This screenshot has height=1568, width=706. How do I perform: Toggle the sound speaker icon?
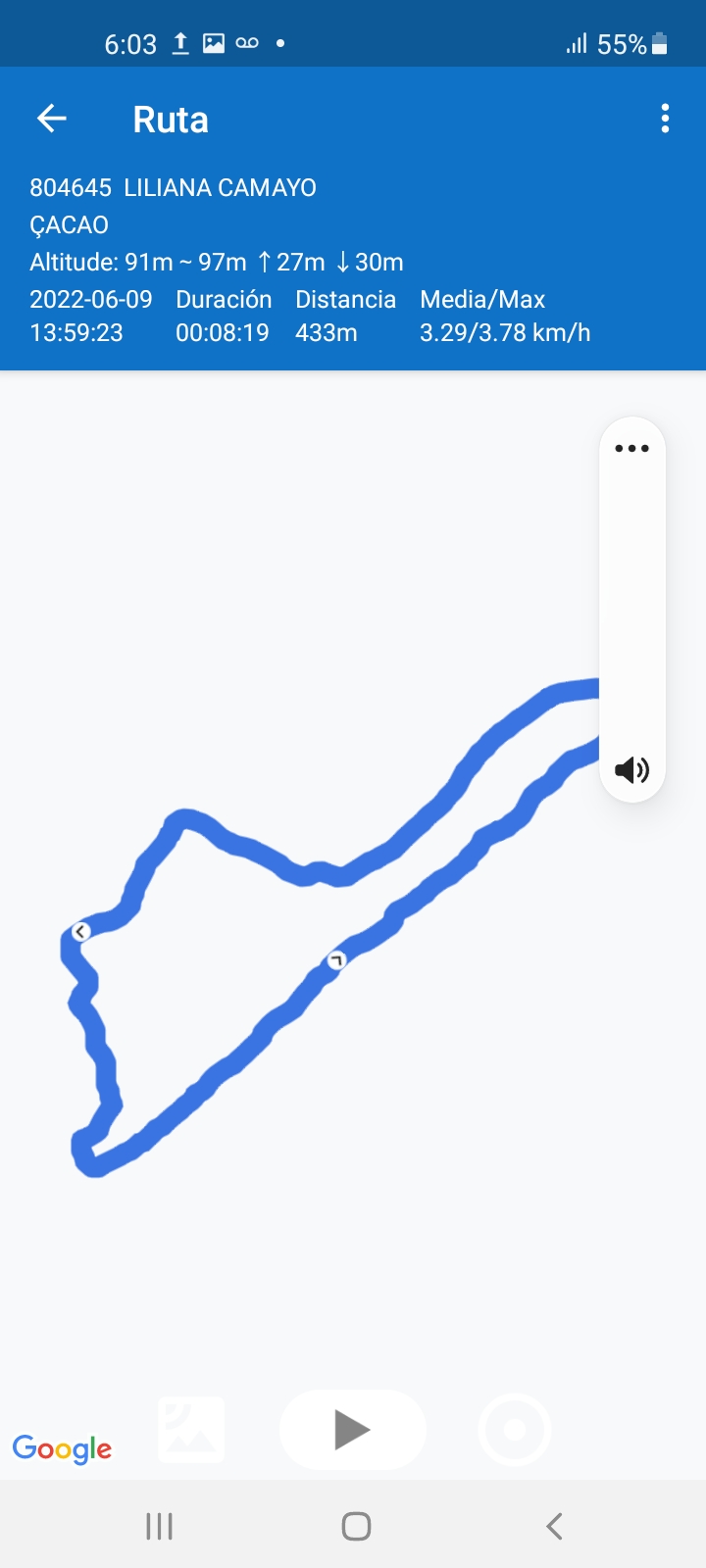(x=631, y=770)
